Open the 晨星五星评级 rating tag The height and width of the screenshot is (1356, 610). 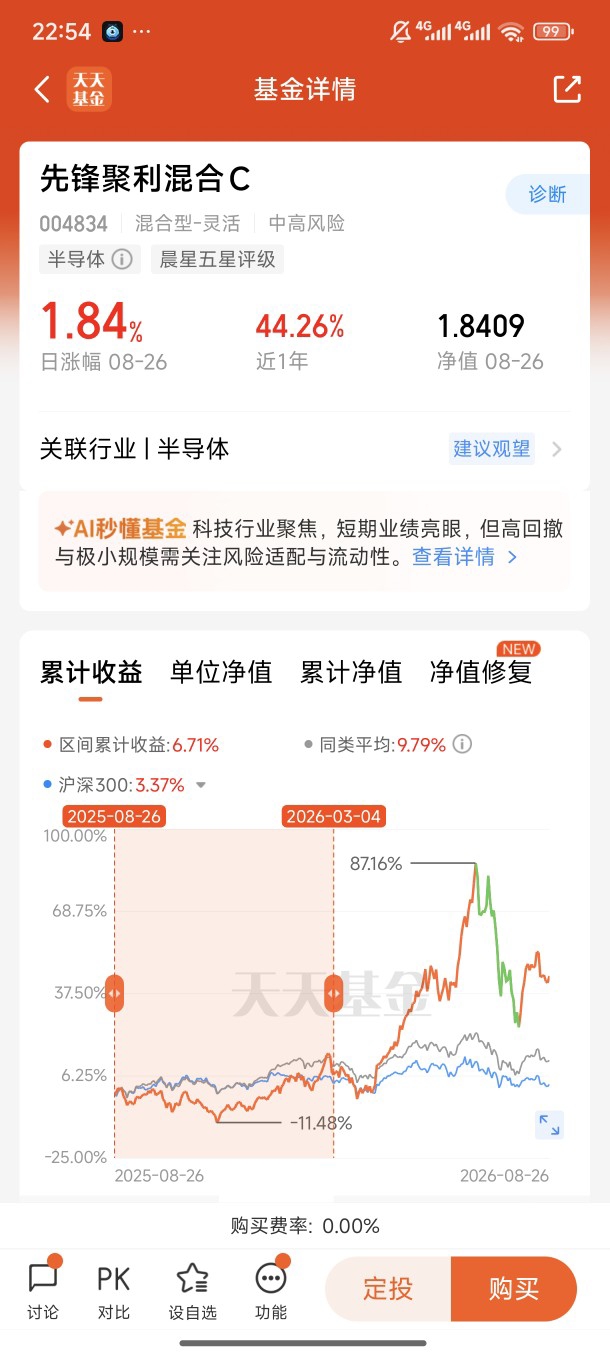click(x=218, y=259)
